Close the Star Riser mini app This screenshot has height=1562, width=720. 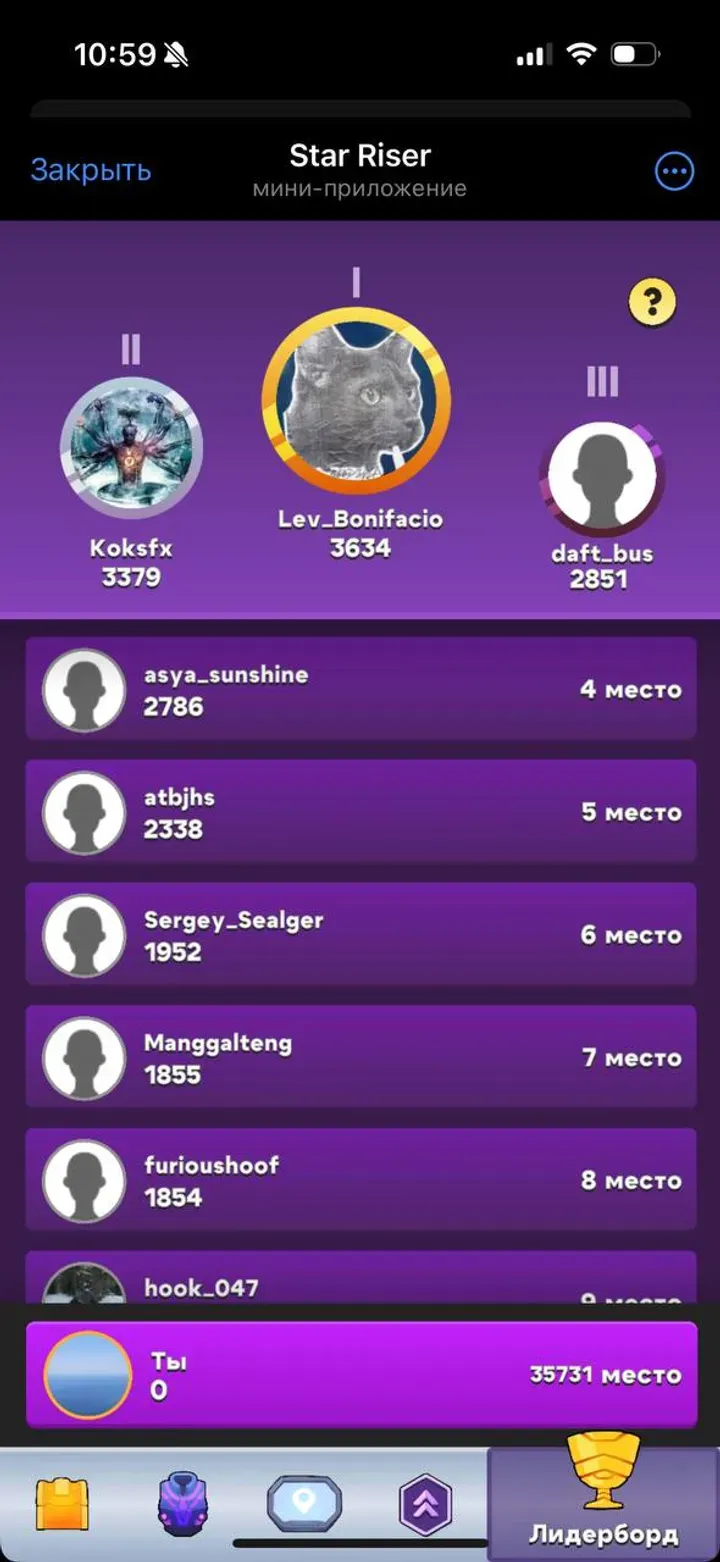[90, 171]
